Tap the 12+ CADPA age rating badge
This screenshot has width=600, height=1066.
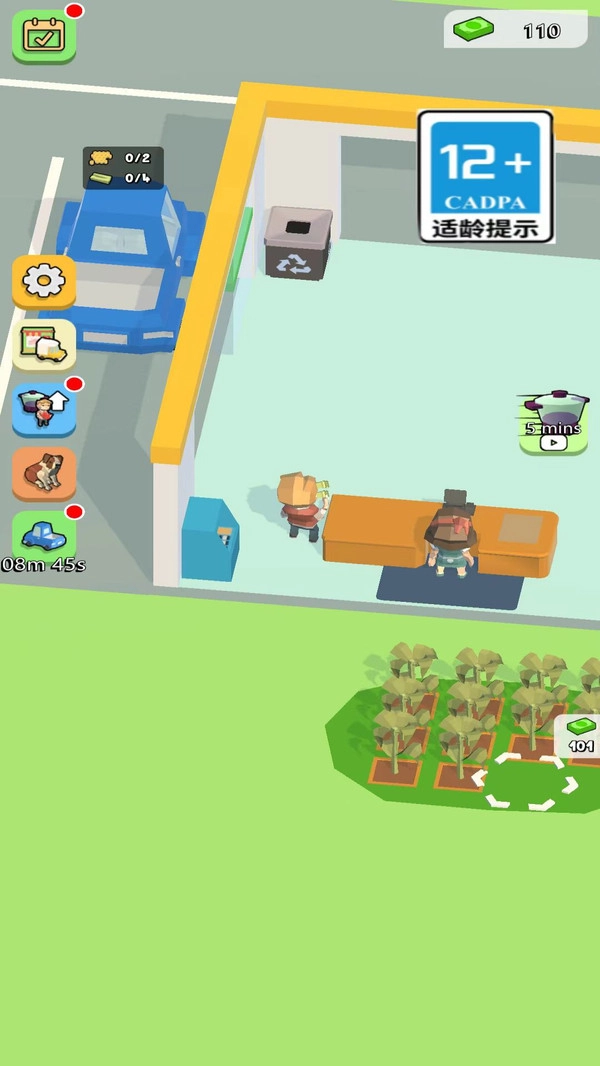point(485,177)
